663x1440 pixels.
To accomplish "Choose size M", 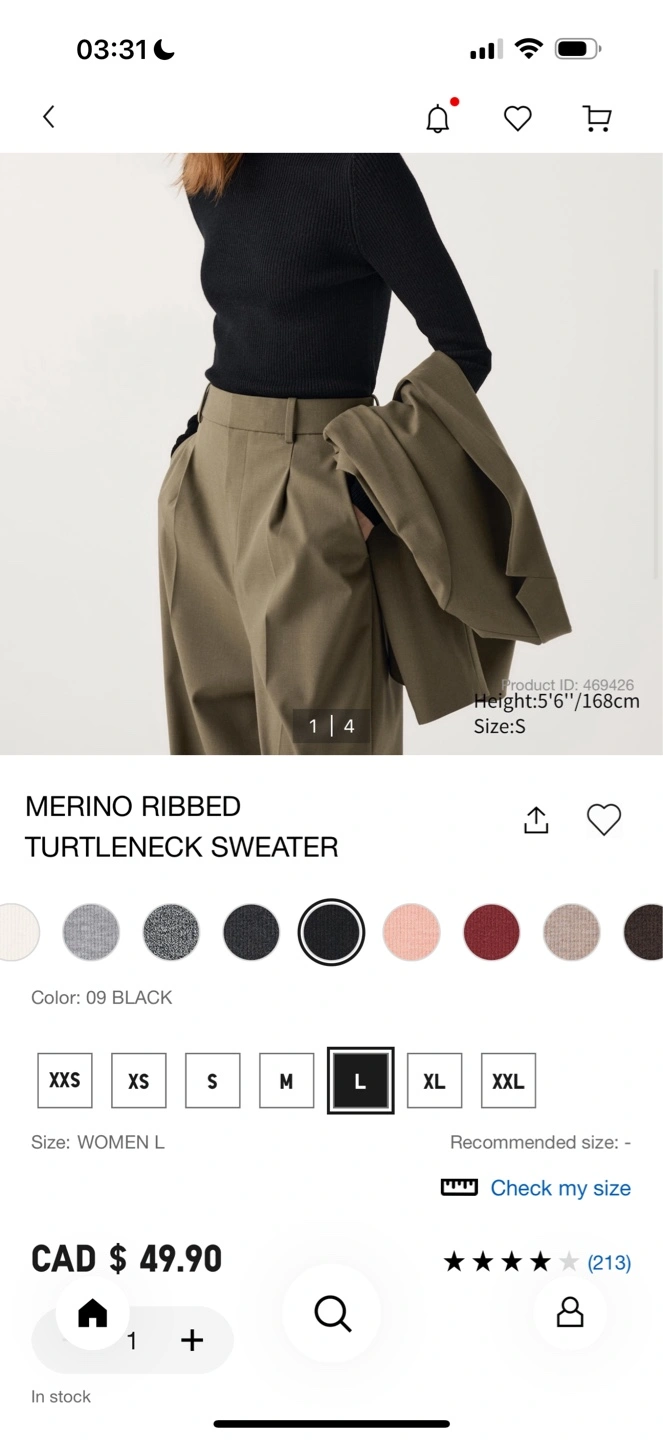I will 287,1080.
